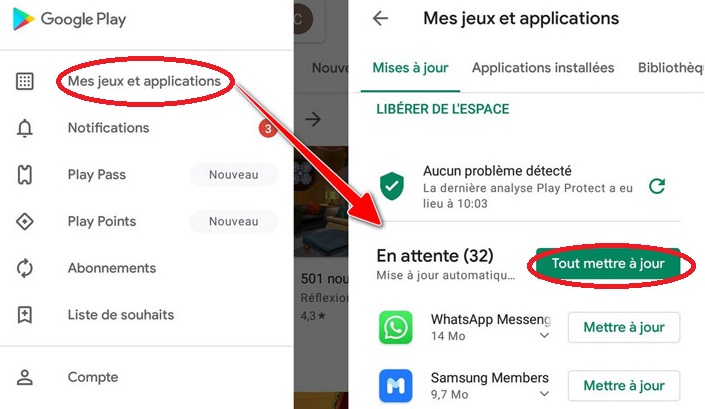
Task: Expand Samsung Members update details
Action: (545, 395)
